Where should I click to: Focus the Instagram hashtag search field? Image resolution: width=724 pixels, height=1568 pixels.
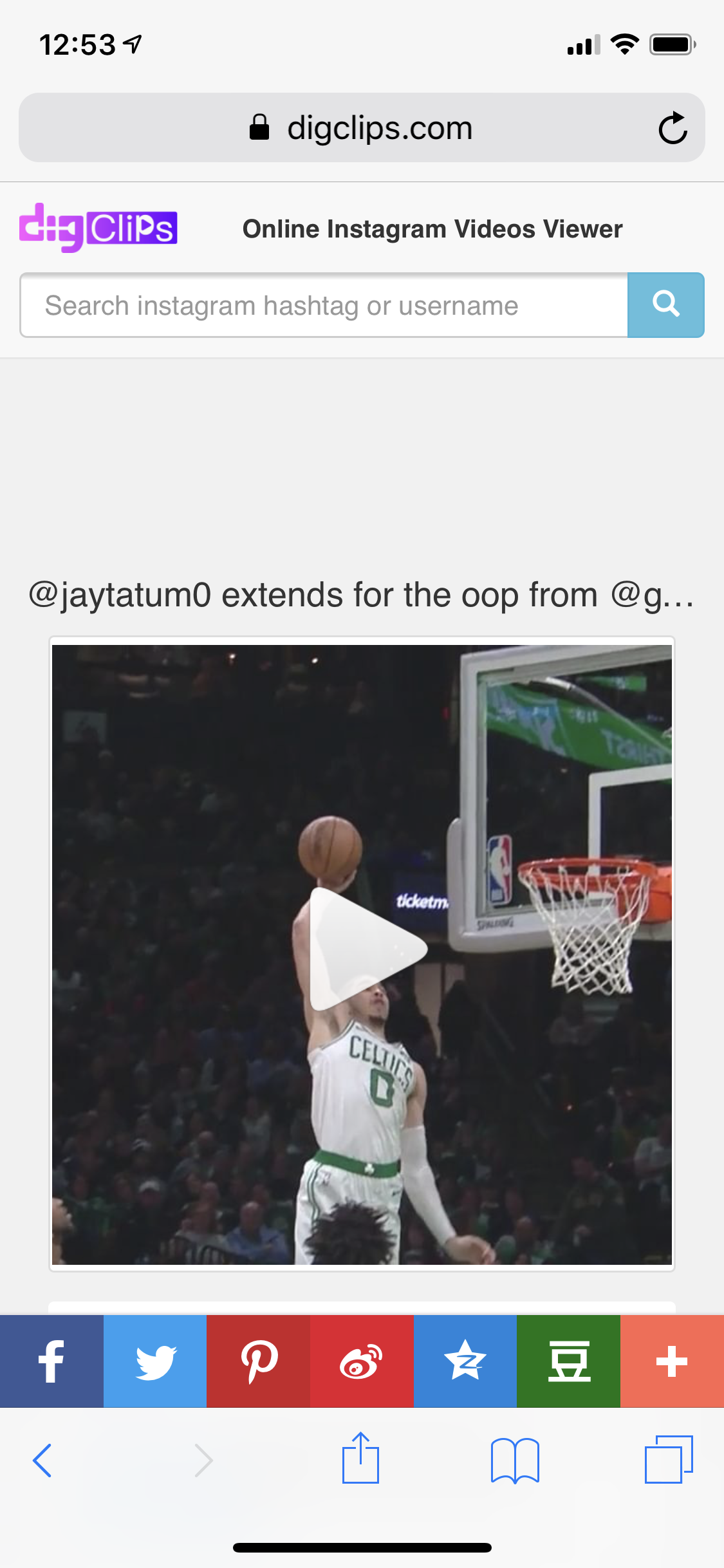[x=324, y=305]
